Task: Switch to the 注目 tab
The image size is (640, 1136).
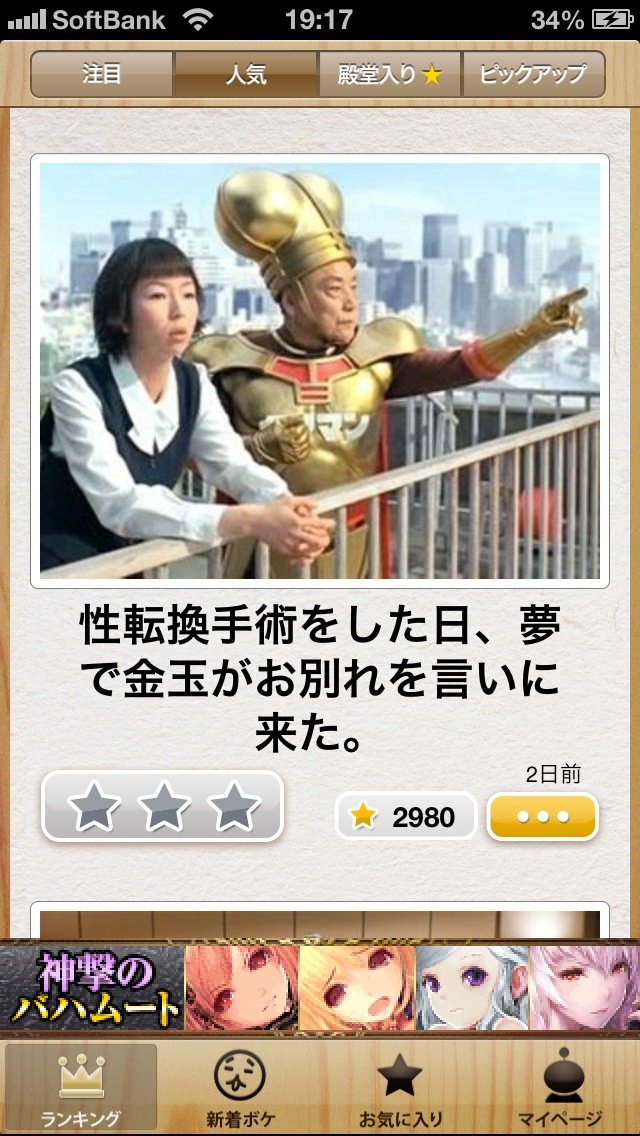Action: coord(102,75)
